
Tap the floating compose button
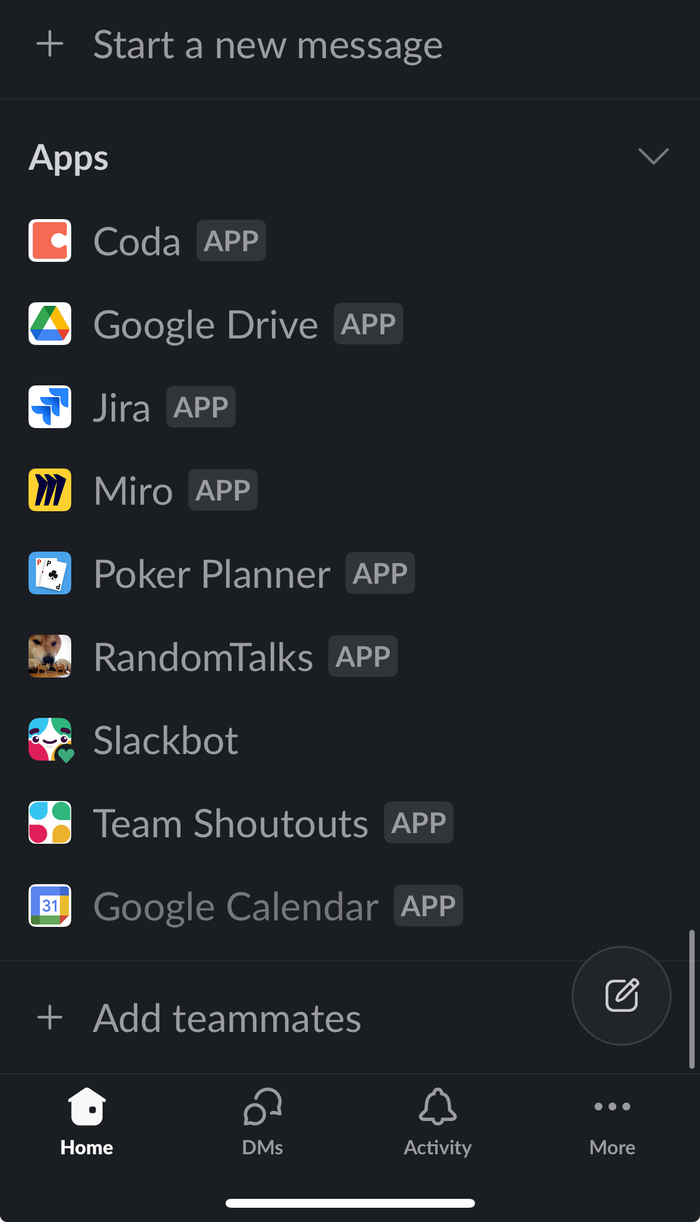(621, 995)
